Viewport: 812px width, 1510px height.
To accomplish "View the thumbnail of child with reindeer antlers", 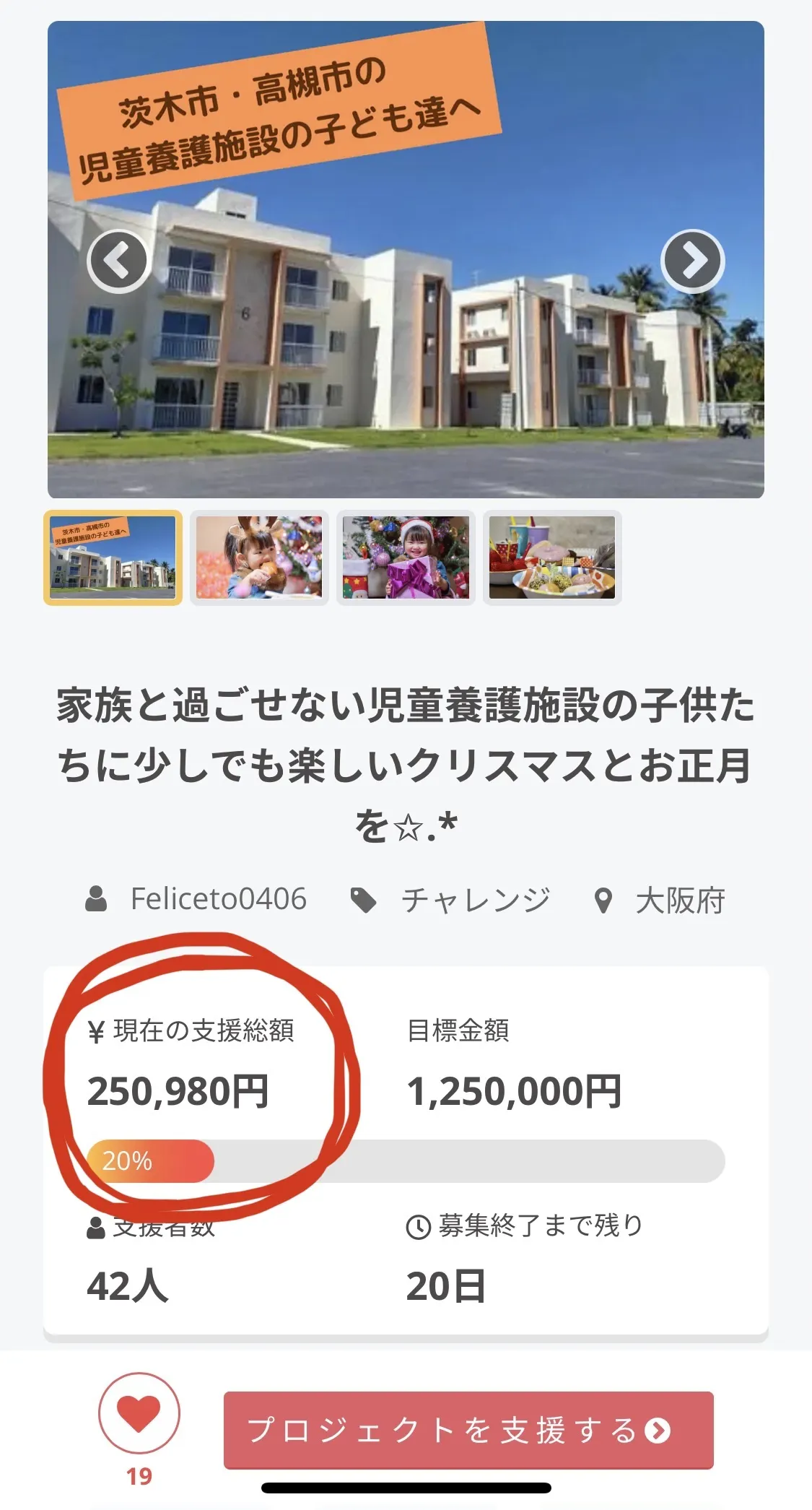I will click(259, 557).
